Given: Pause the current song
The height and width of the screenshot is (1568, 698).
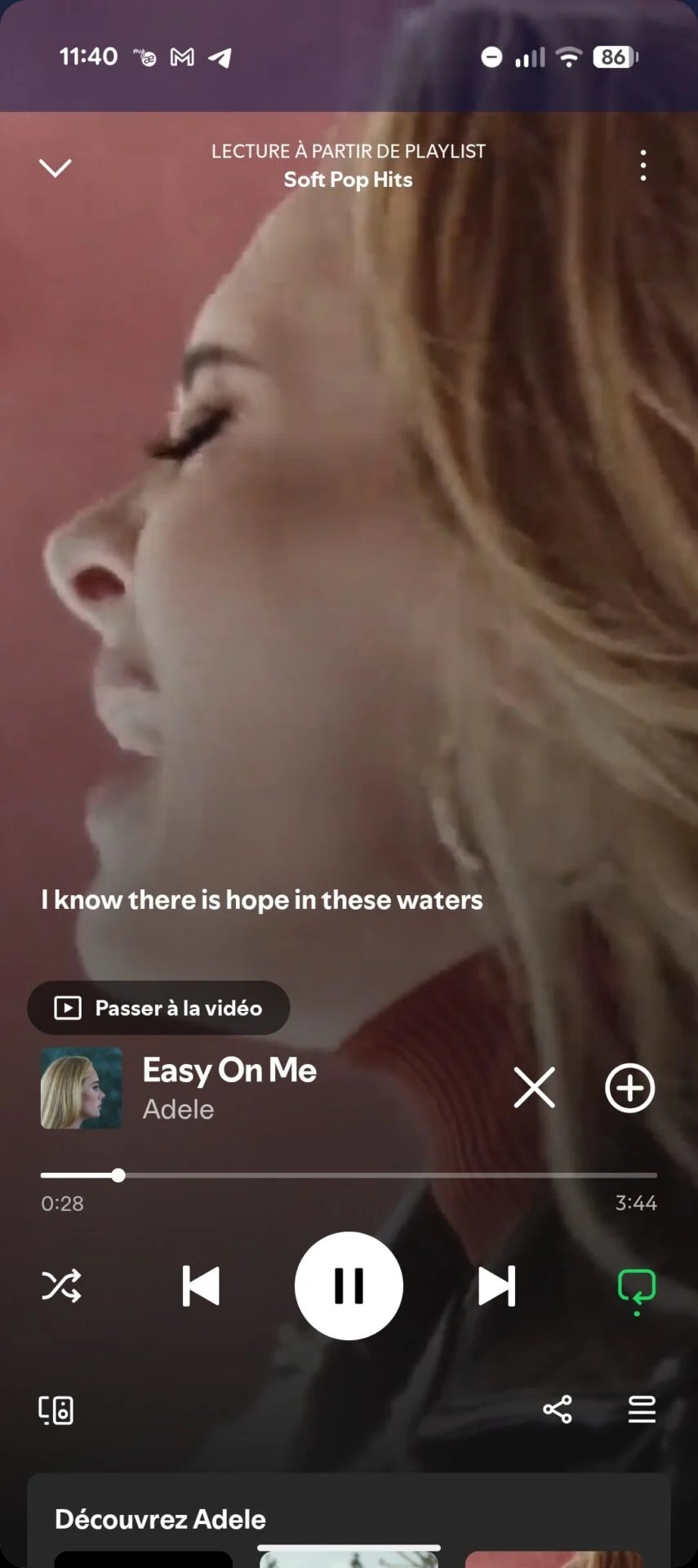Looking at the screenshot, I should tap(349, 1285).
